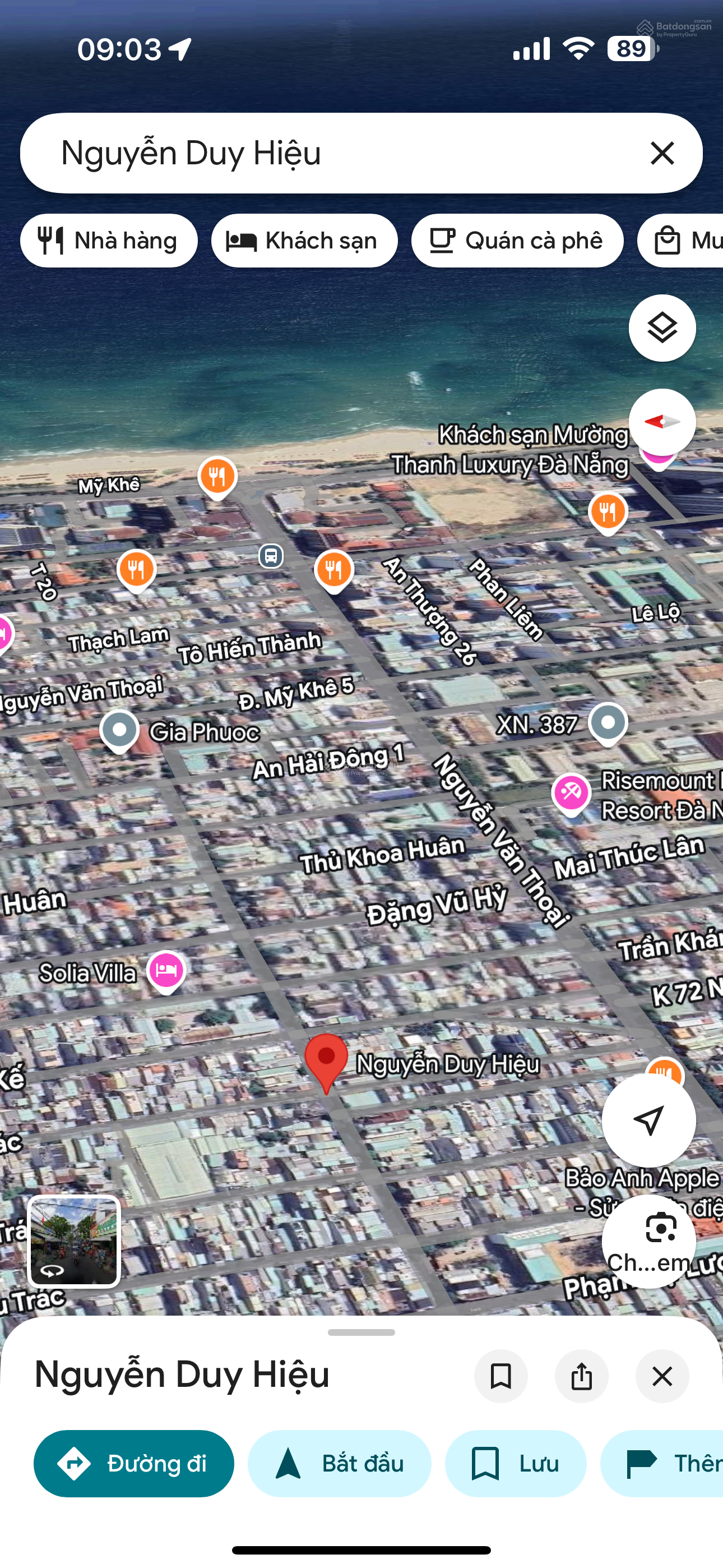Image resolution: width=723 pixels, height=1568 pixels.
Task: Share Nguyễn Duy Hiệu location
Action: (581, 1376)
